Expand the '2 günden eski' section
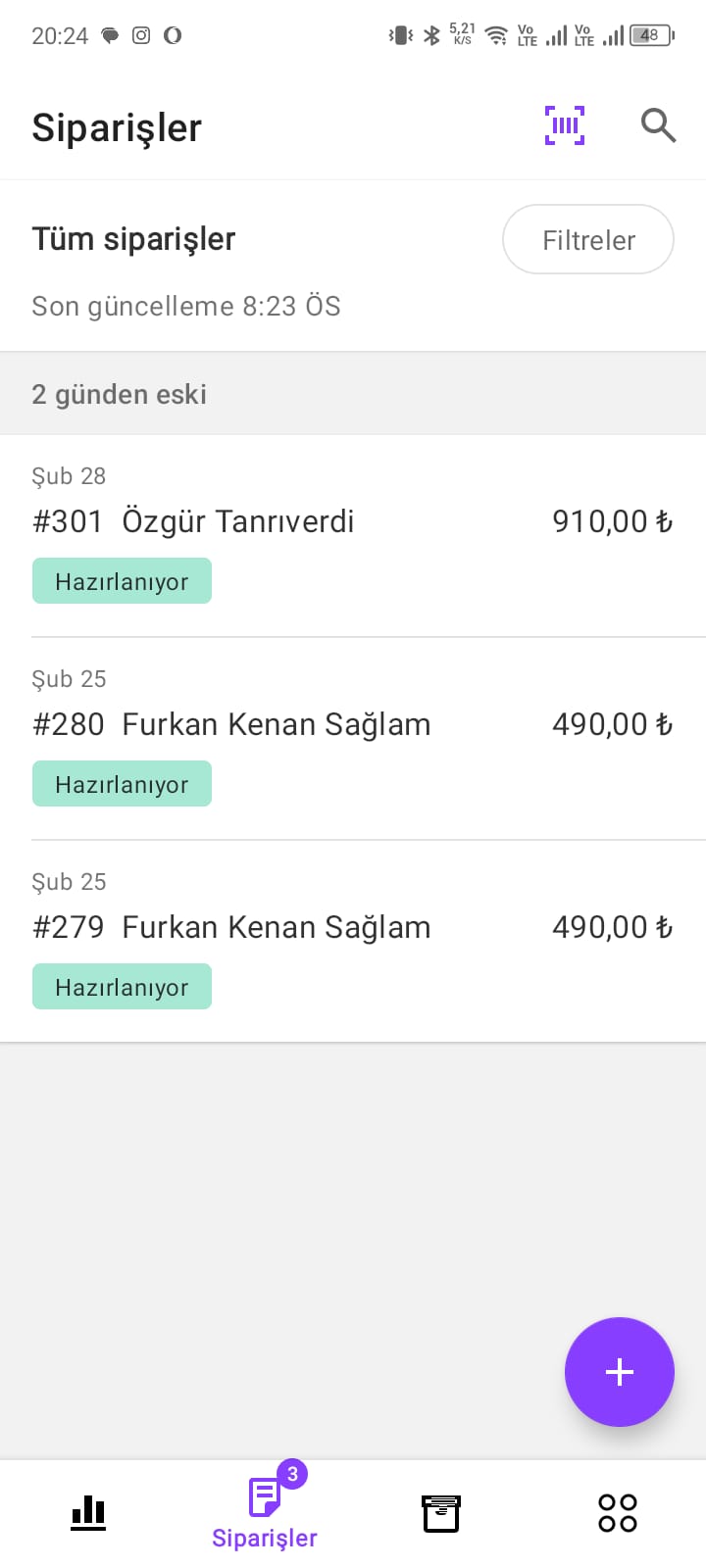Image resolution: width=706 pixels, height=1568 pixels. tap(119, 394)
